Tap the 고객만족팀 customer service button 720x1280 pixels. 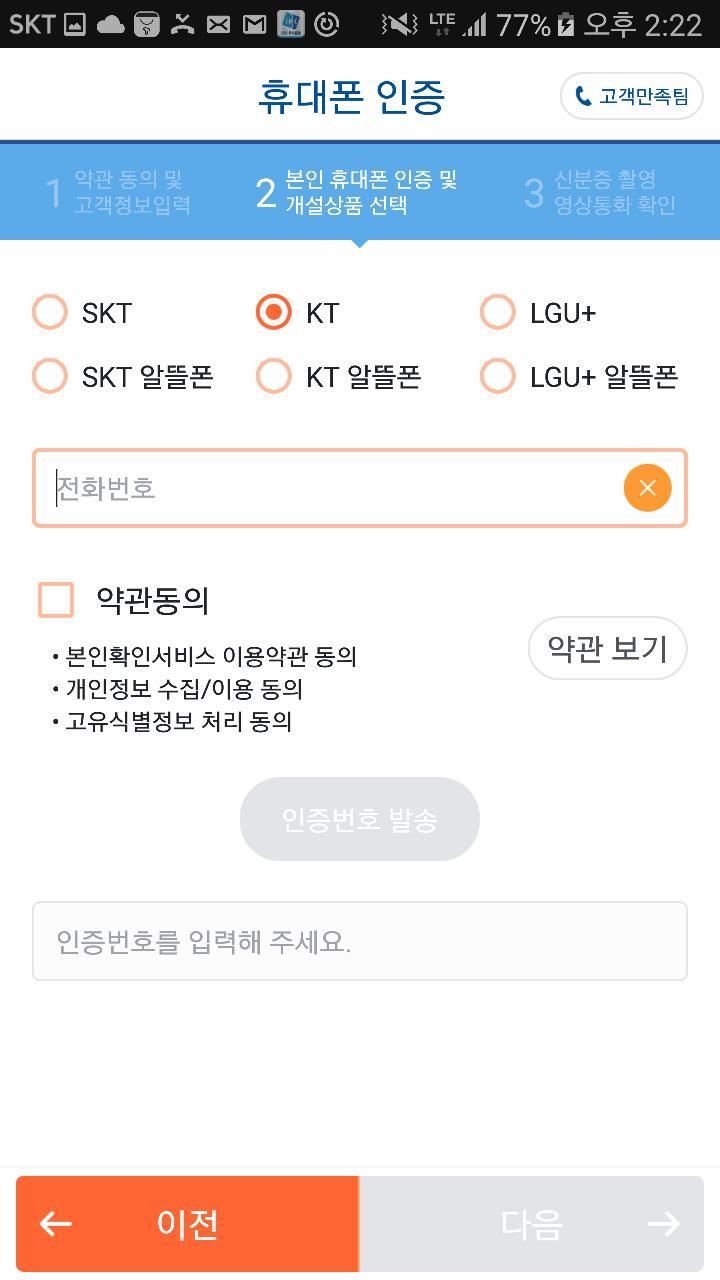631,96
